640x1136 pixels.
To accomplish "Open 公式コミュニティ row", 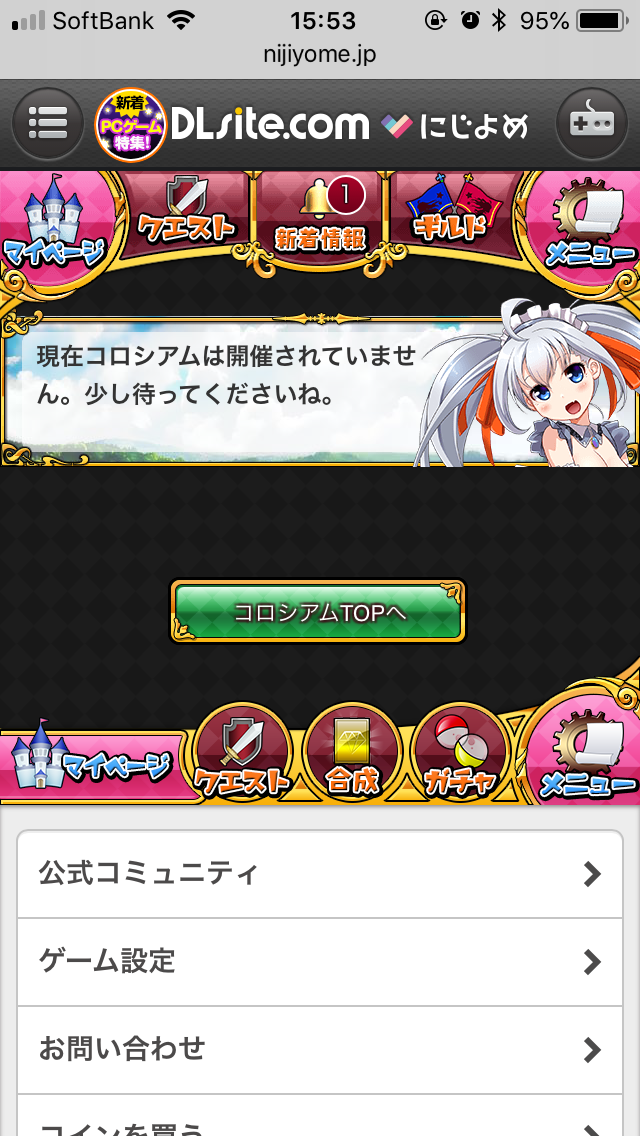I will click(x=320, y=874).
